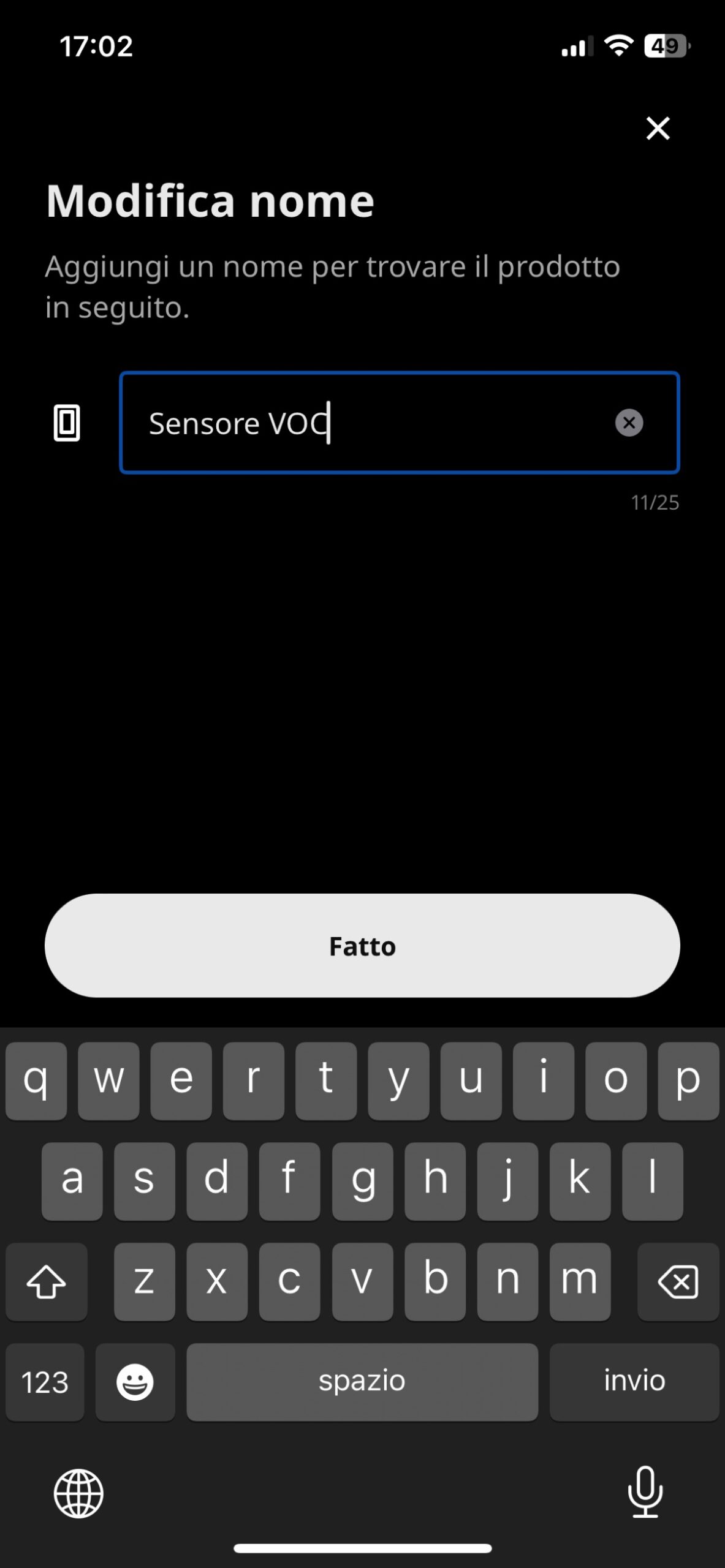This screenshot has height=1568, width=725.
Task: Close the Modifica nome screen
Action: [x=658, y=128]
